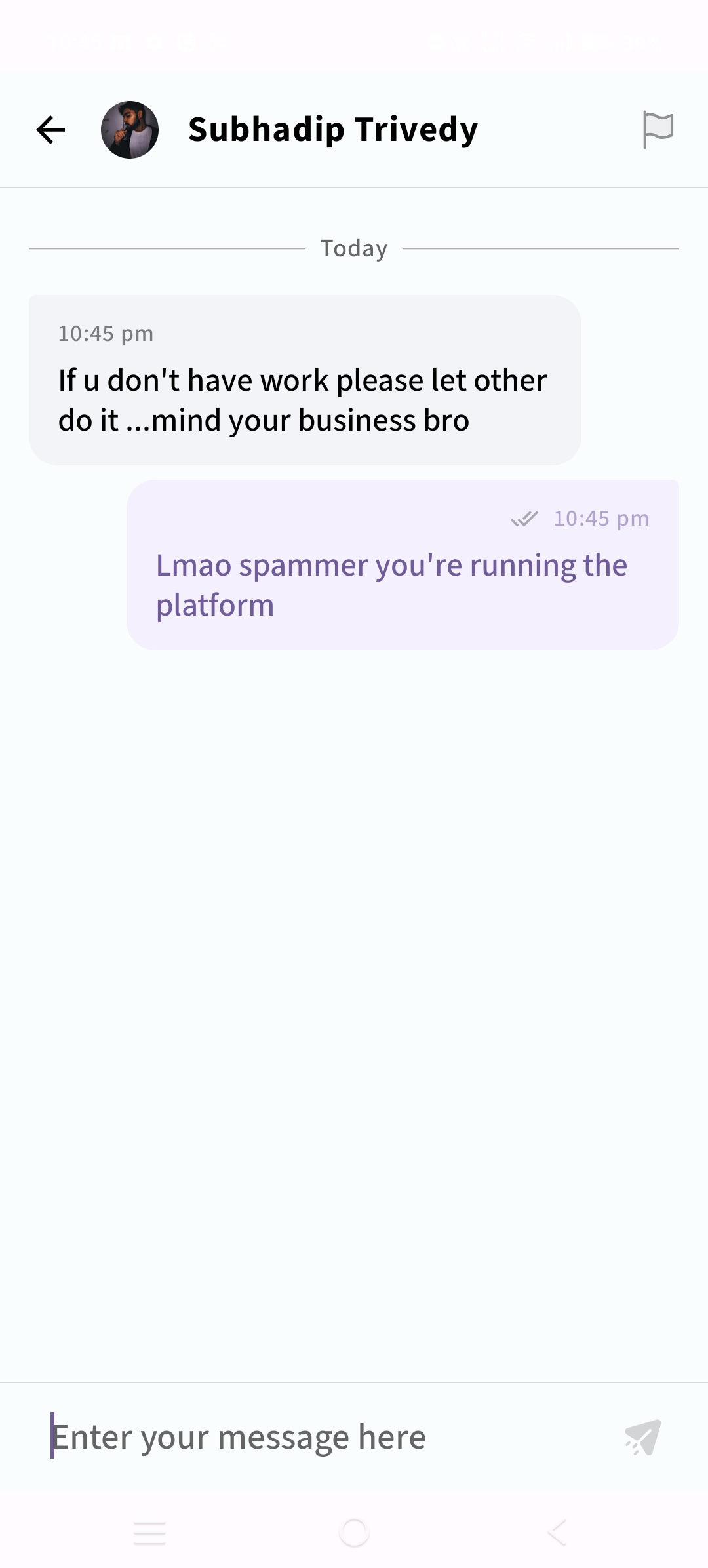Open Subhadip Trivedy's profile picture
708x1568 pixels.
(130, 129)
